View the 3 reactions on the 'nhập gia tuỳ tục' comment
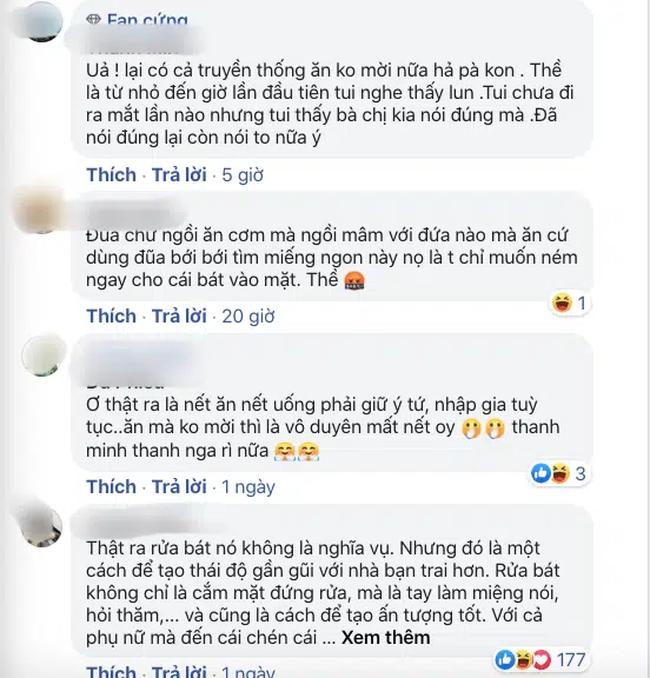The image size is (650, 678). pyautogui.click(x=567, y=473)
